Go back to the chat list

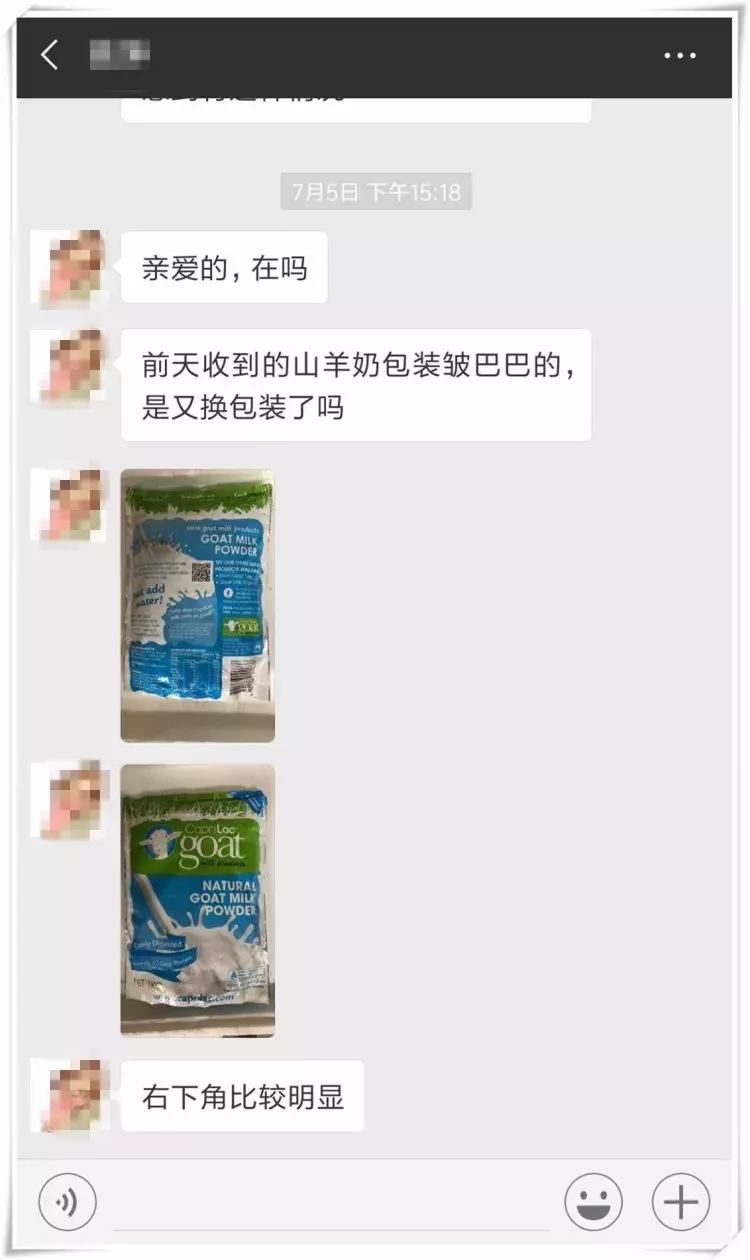[49, 55]
